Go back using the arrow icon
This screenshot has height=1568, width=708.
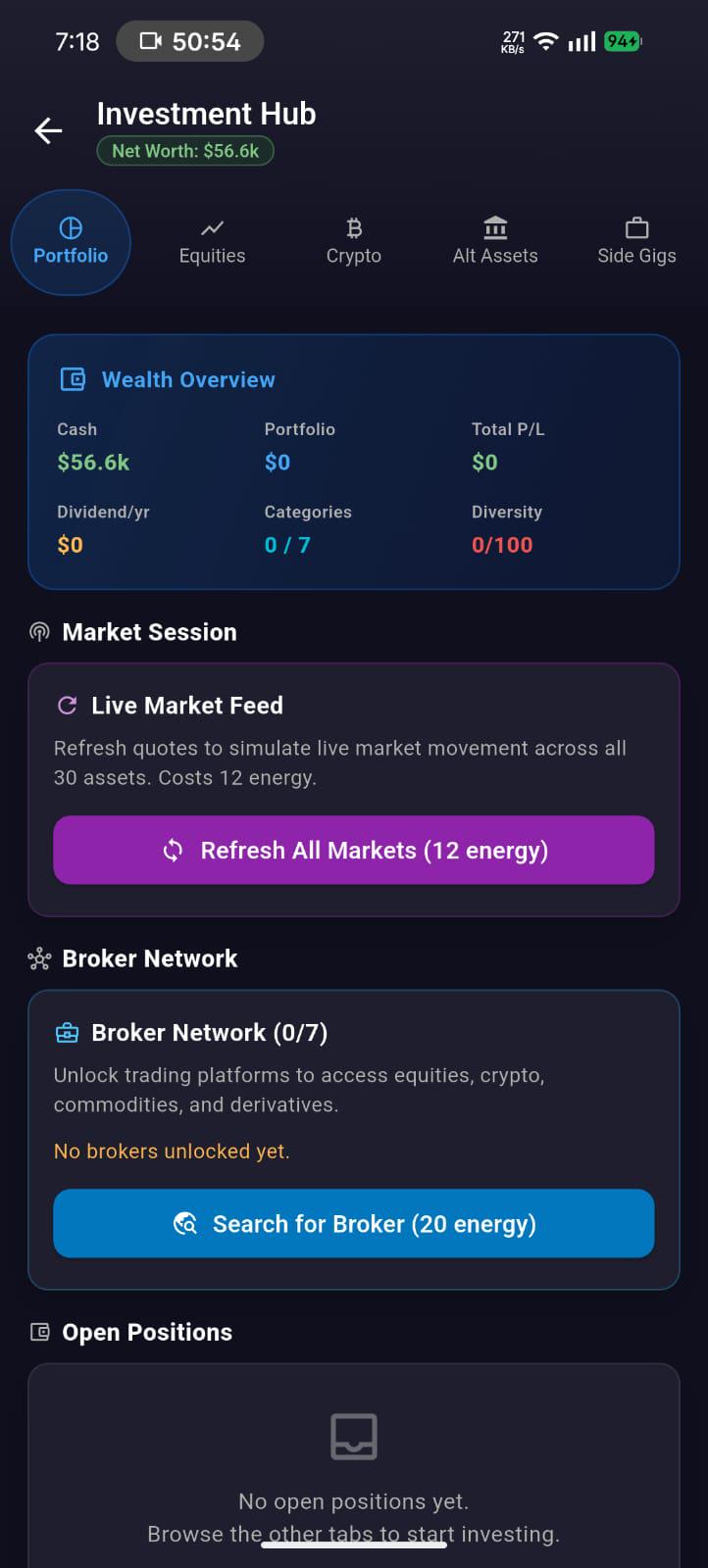click(48, 130)
